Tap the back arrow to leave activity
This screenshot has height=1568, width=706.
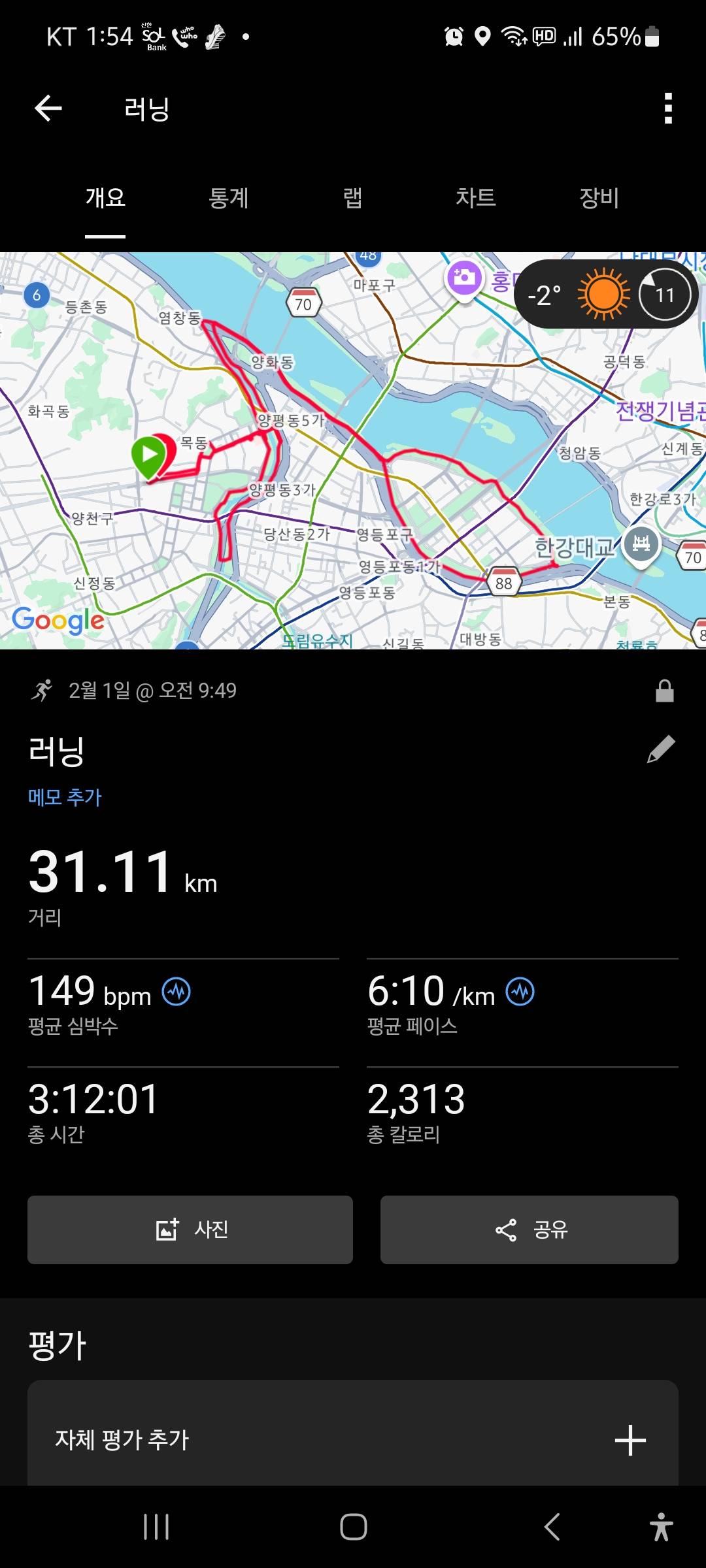[x=47, y=108]
